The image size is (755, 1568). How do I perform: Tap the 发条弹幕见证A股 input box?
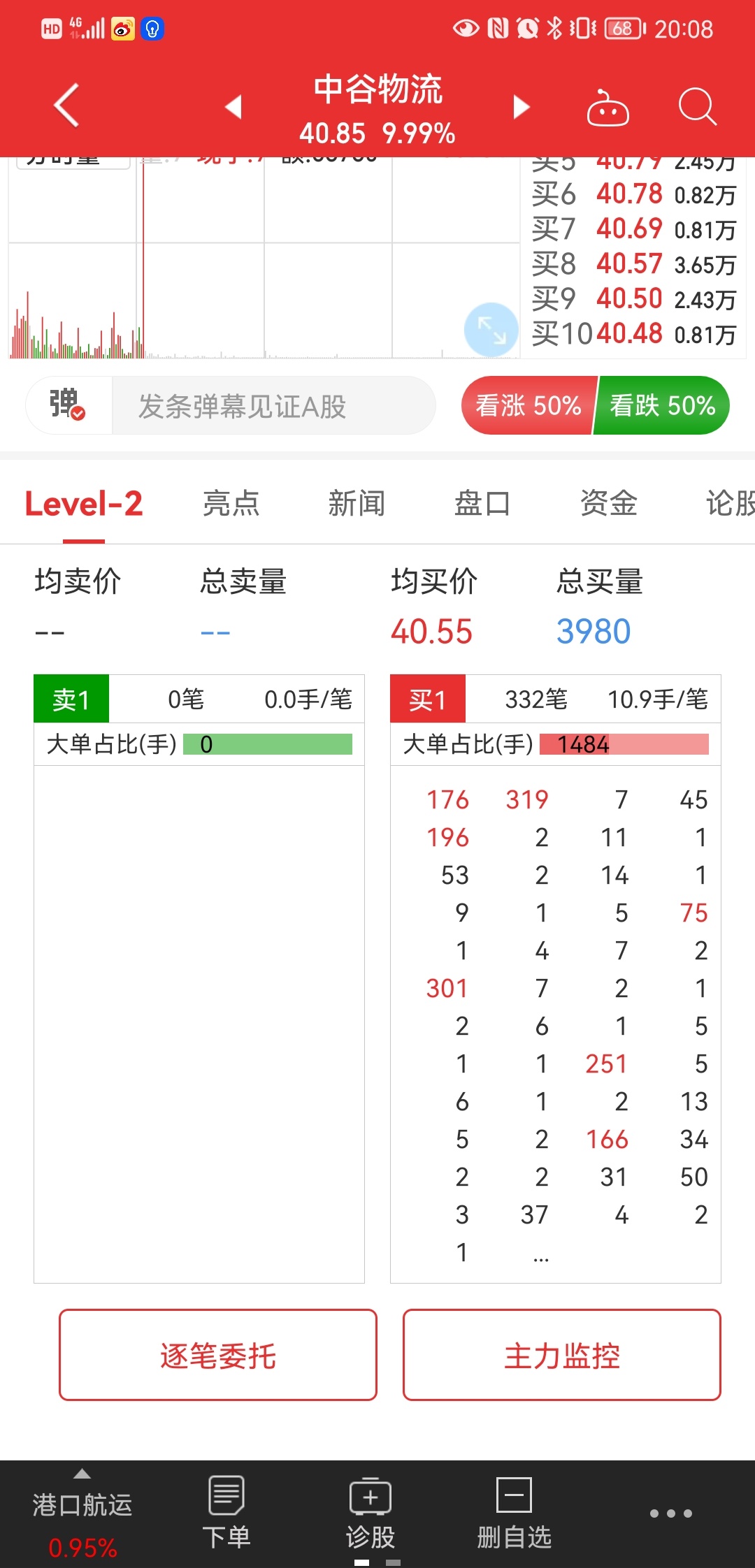tap(273, 406)
